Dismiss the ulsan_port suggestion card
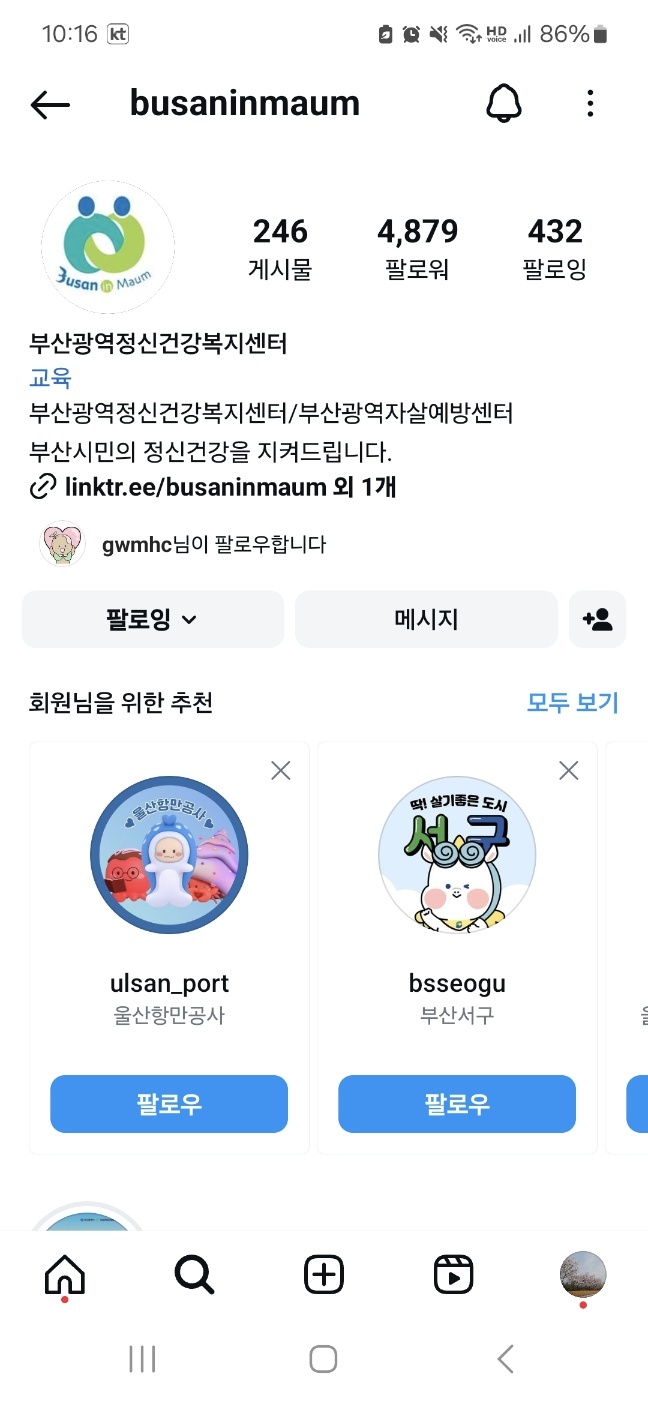648x1404 pixels. [x=281, y=770]
